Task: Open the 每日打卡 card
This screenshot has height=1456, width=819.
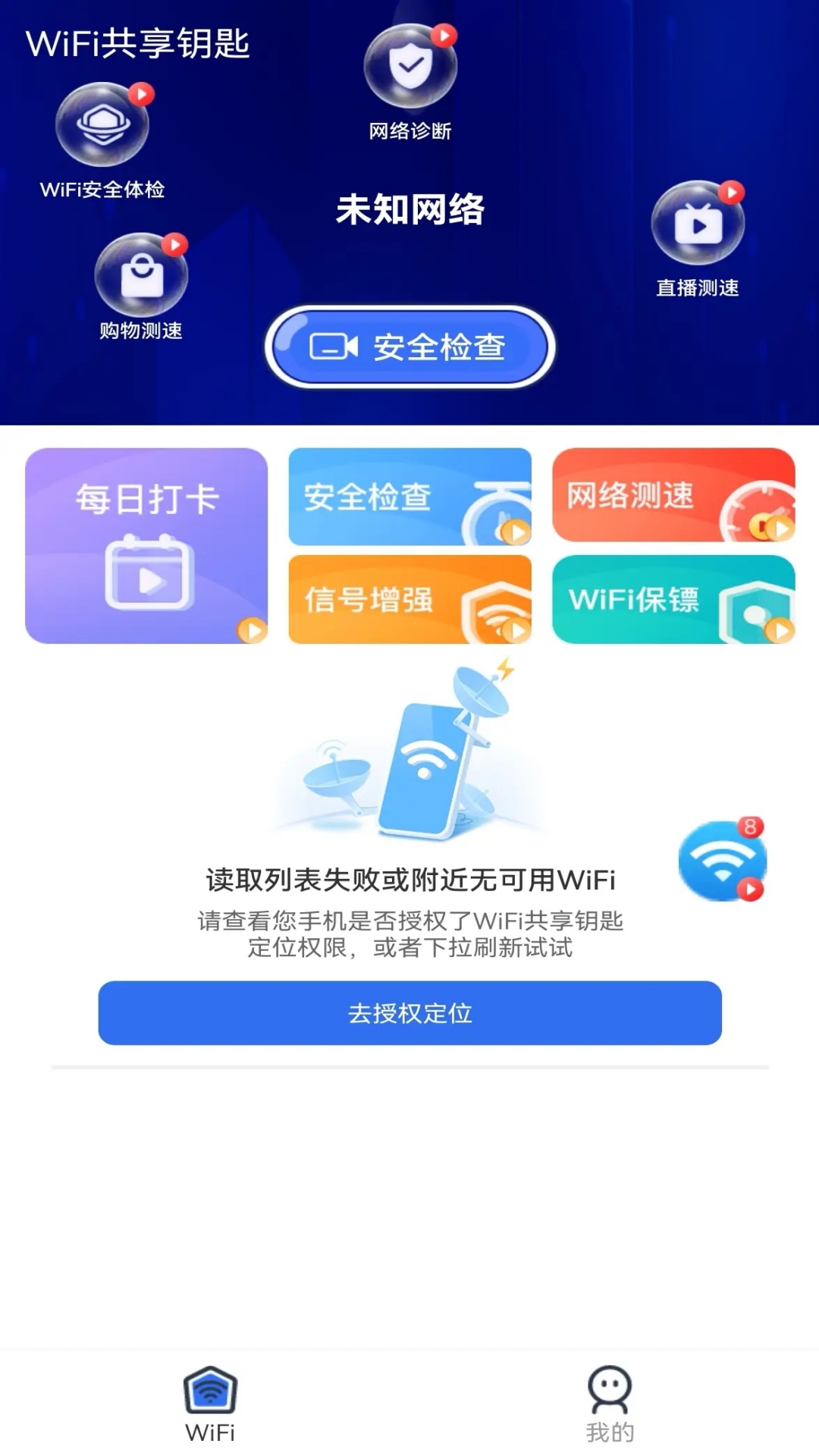Action: pyautogui.click(x=146, y=546)
